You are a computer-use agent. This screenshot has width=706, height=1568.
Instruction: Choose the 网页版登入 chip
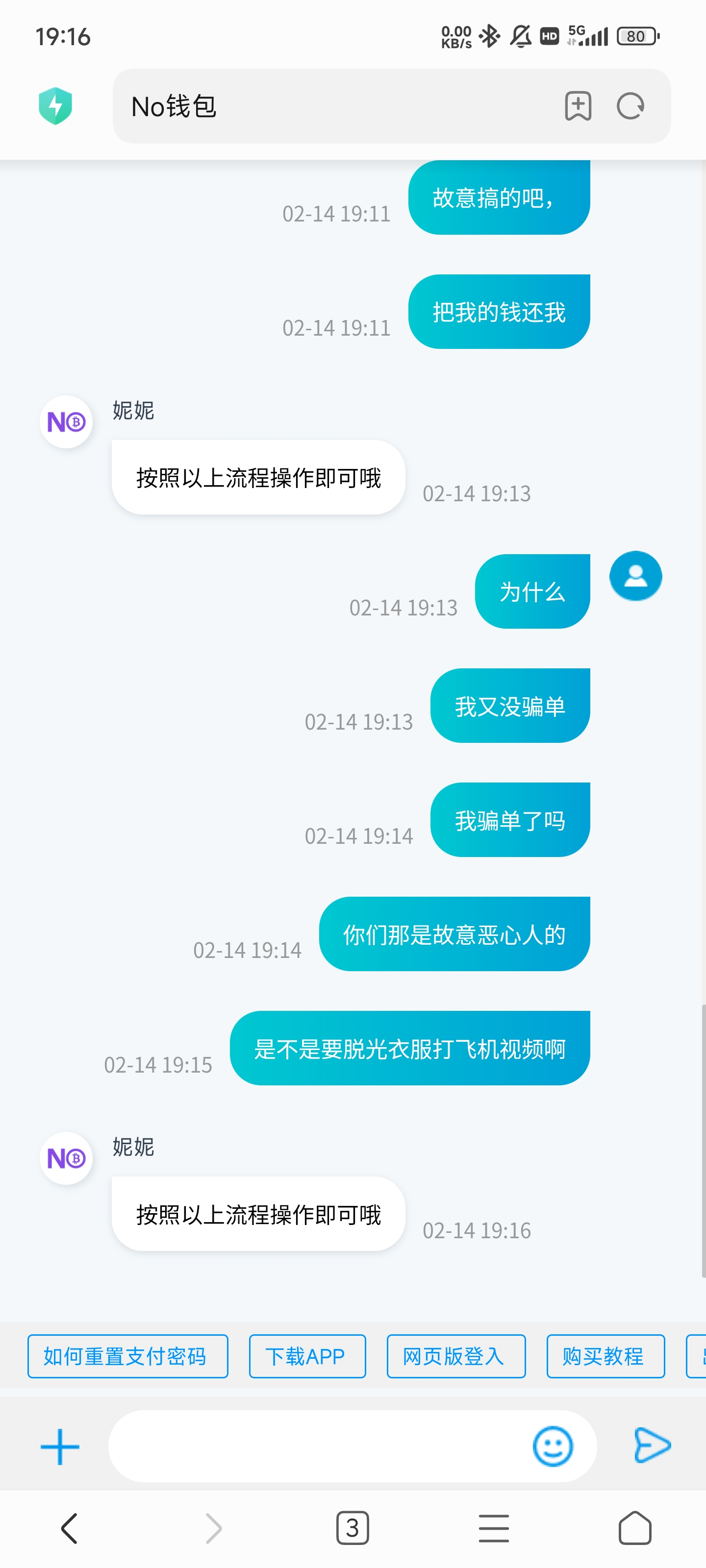455,1355
